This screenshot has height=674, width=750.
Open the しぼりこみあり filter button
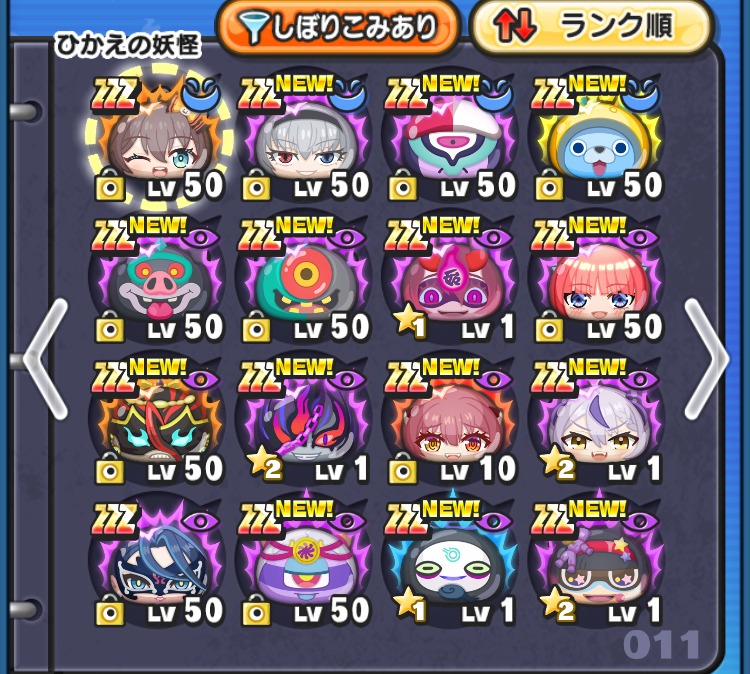pyautogui.click(x=337, y=27)
